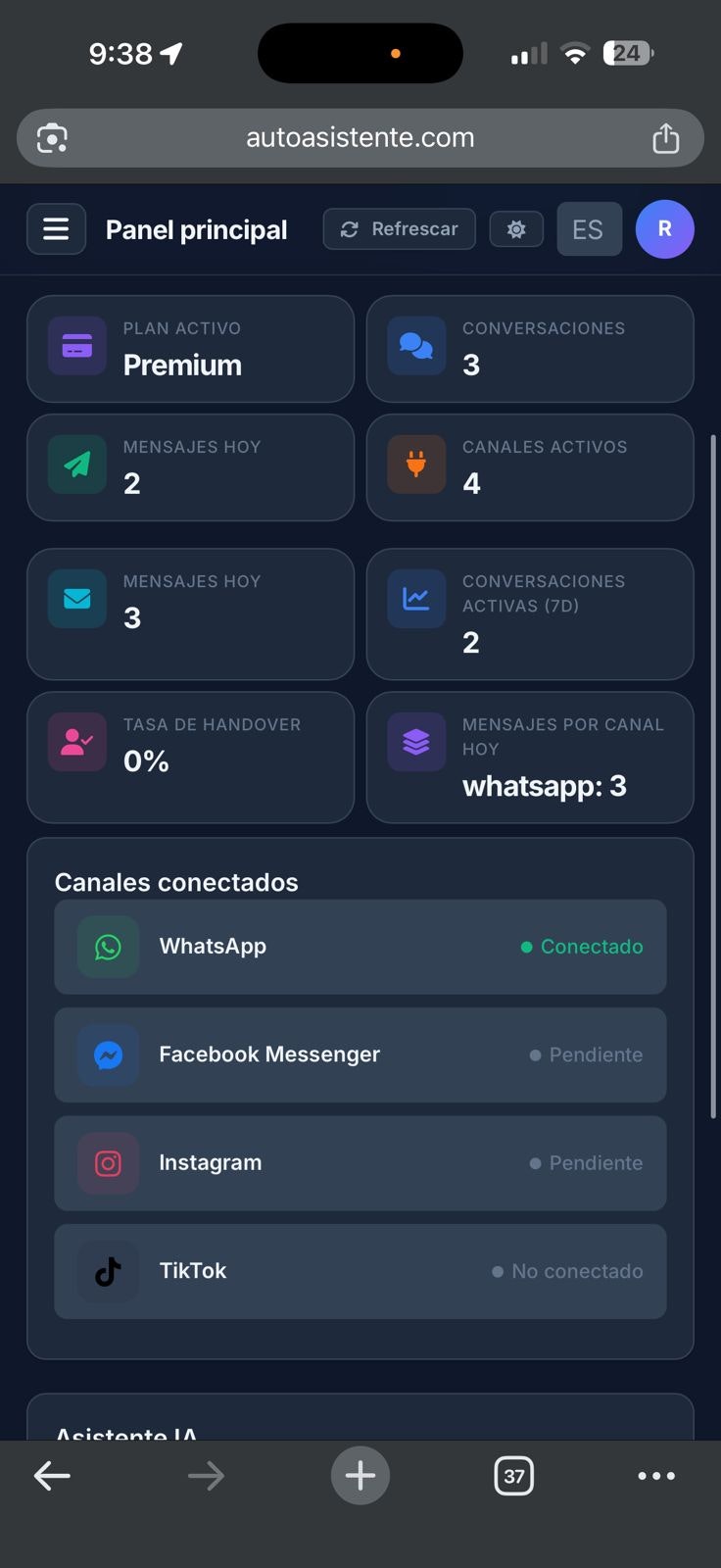Open the WhatsApp channel row
This screenshot has width=721, height=1568.
[360, 947]
